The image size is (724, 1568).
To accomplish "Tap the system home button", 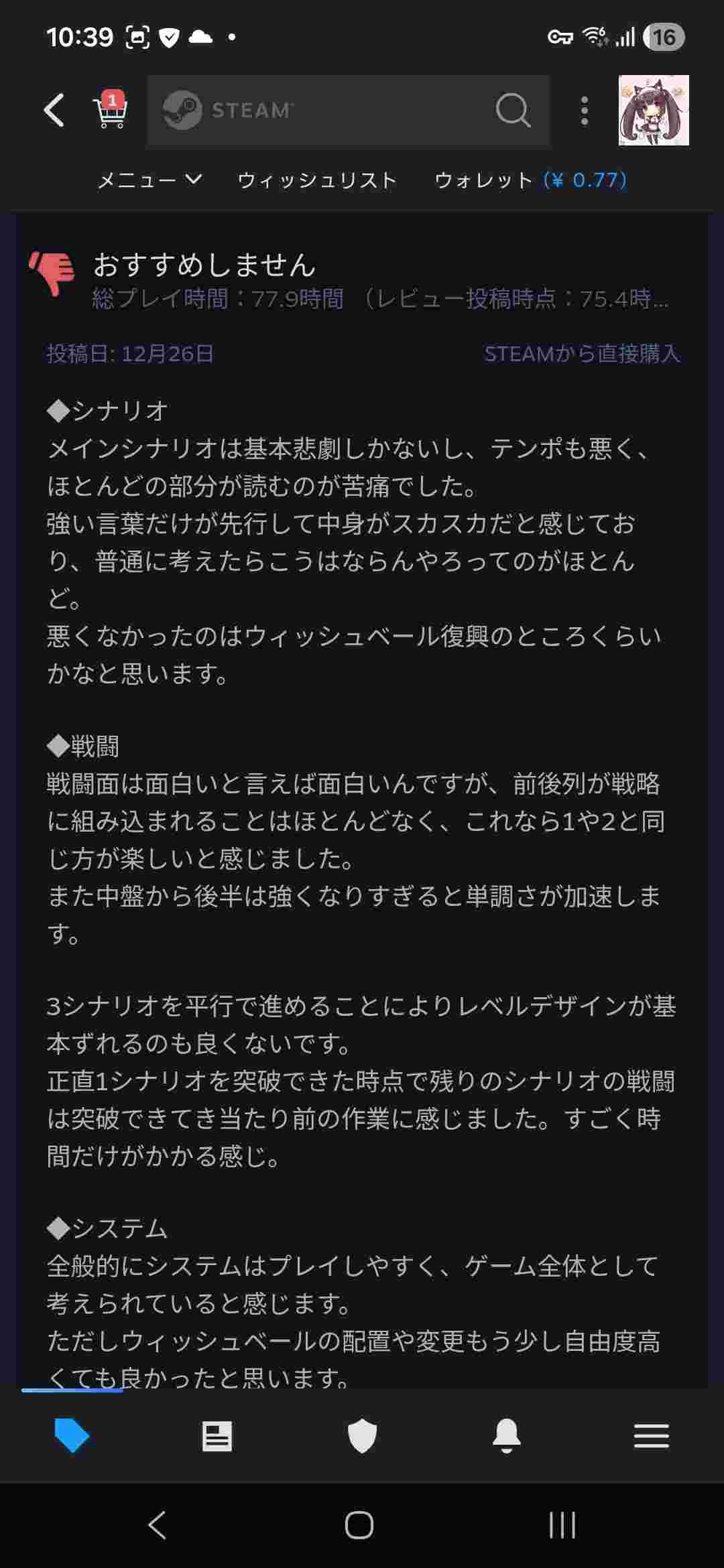I will coord(359,1526).
